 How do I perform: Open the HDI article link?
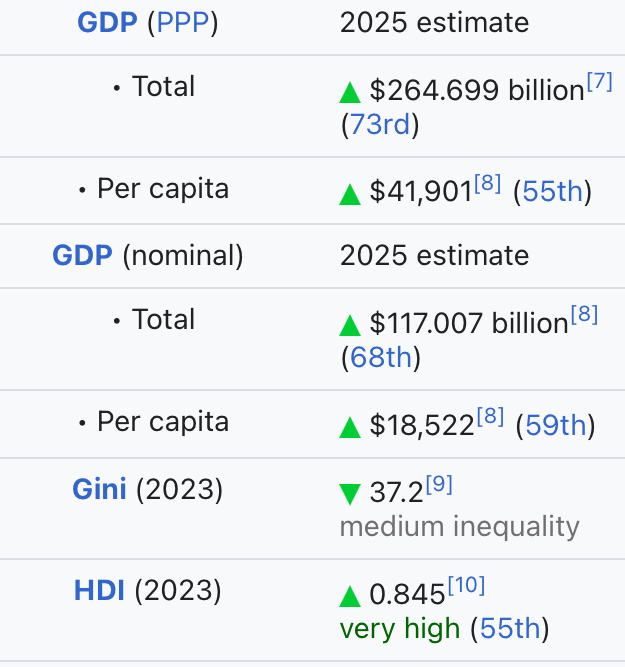(x=99, y=590)
